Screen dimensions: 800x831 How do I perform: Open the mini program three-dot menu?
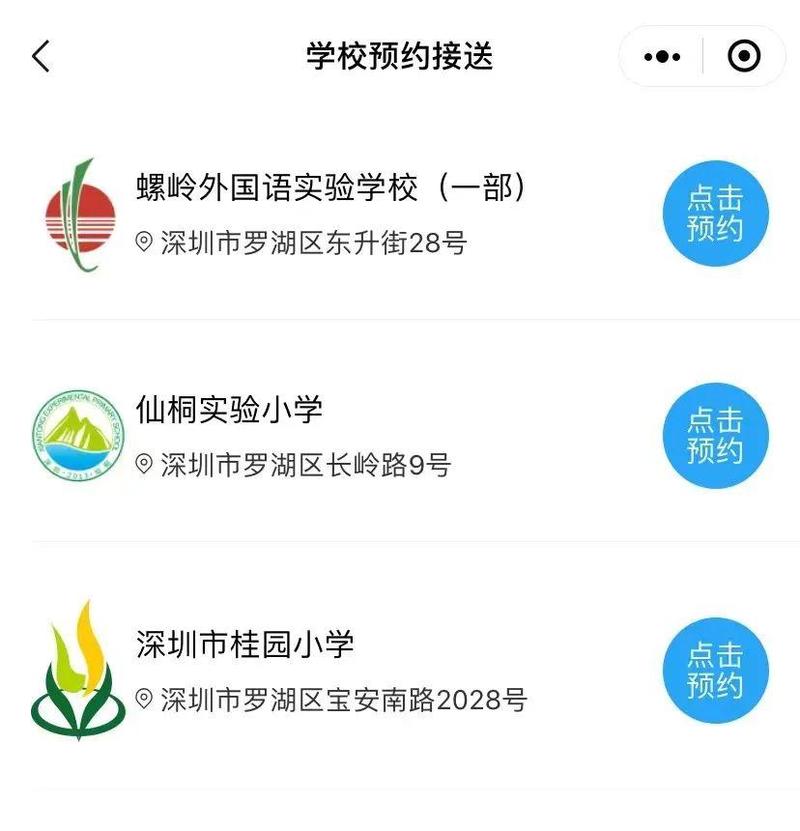(x=662, y=57)
